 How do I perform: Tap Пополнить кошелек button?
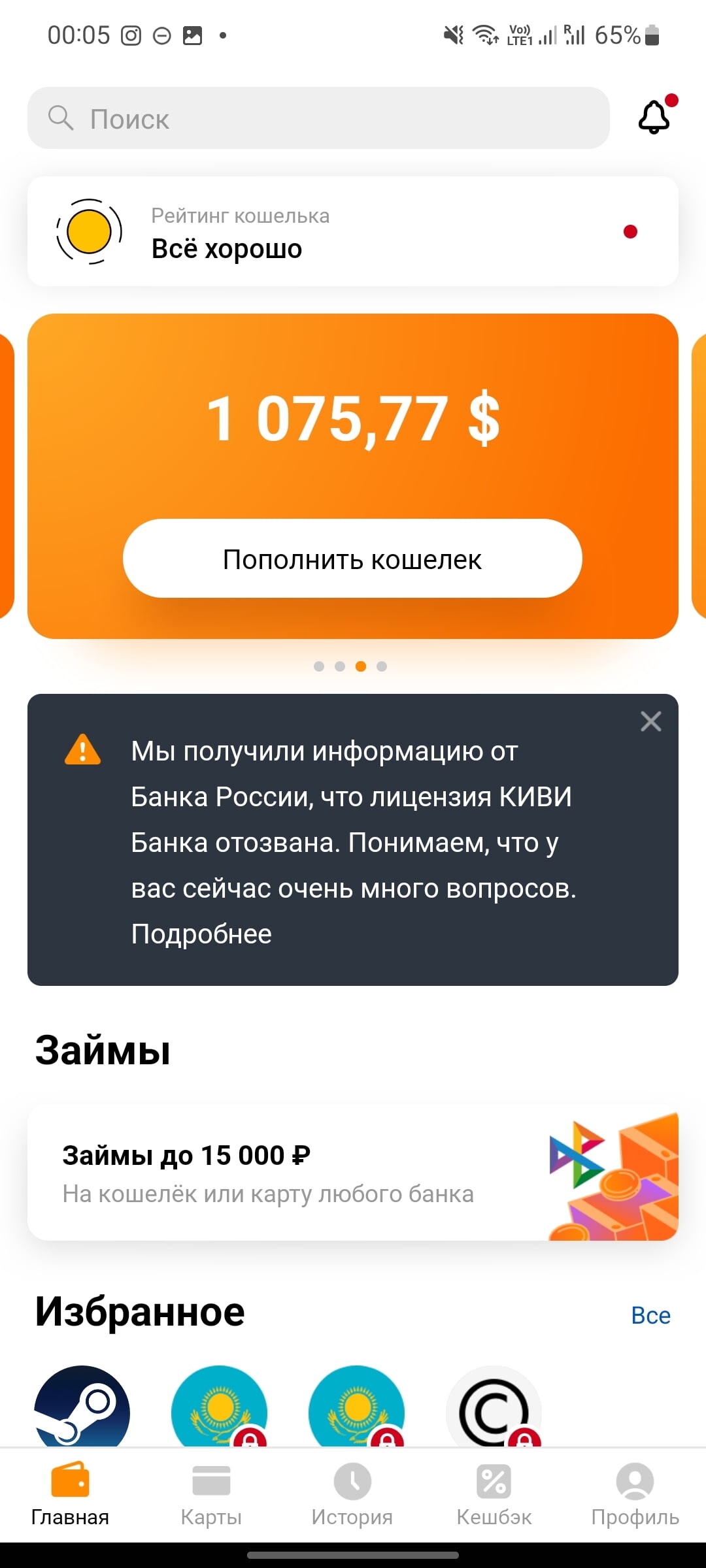pos(352,559)
